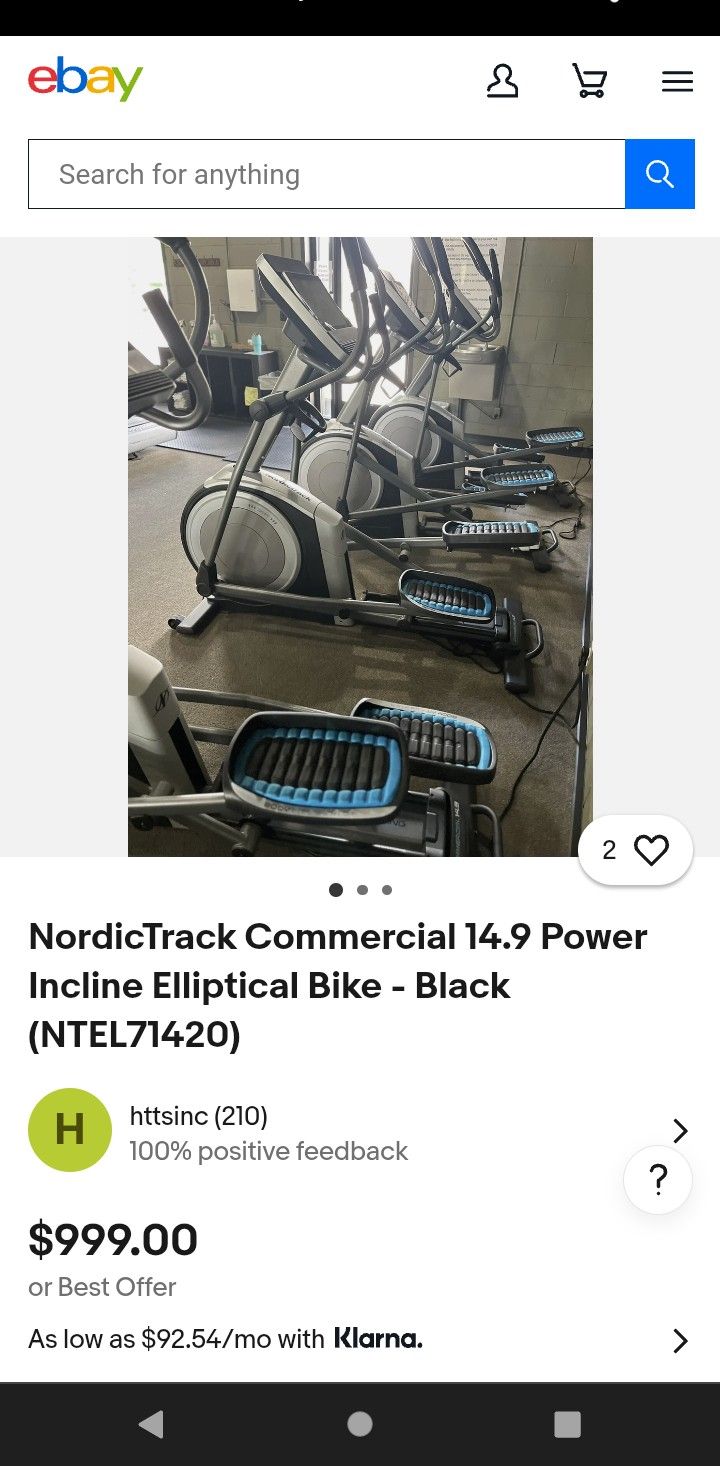The height and width of the screenshot is (1466, 720).
Task: Go to the eBay home logo
Action: point(85,80)
